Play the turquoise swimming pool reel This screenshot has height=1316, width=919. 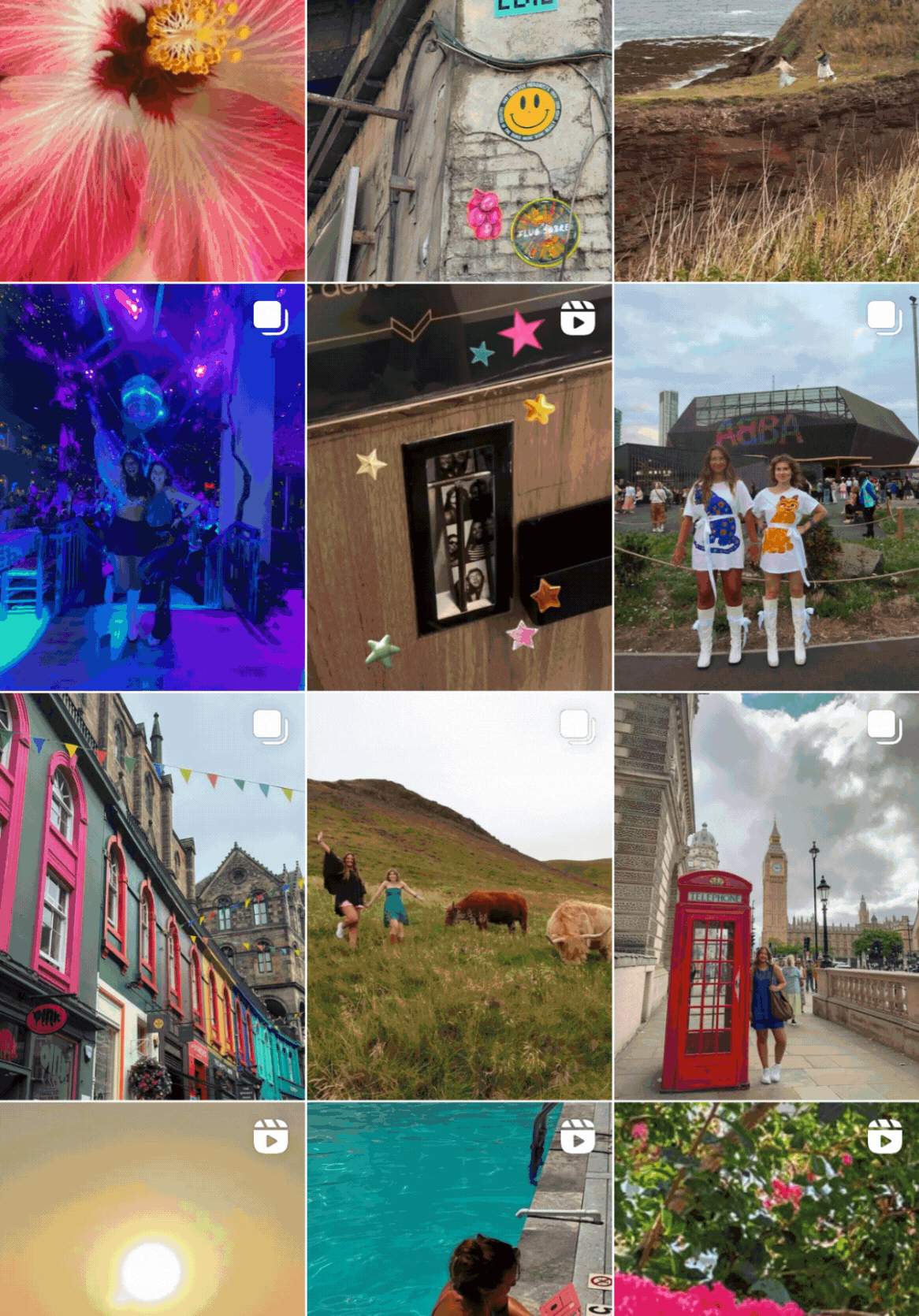pyautogui.click(x=459, y=1210)
